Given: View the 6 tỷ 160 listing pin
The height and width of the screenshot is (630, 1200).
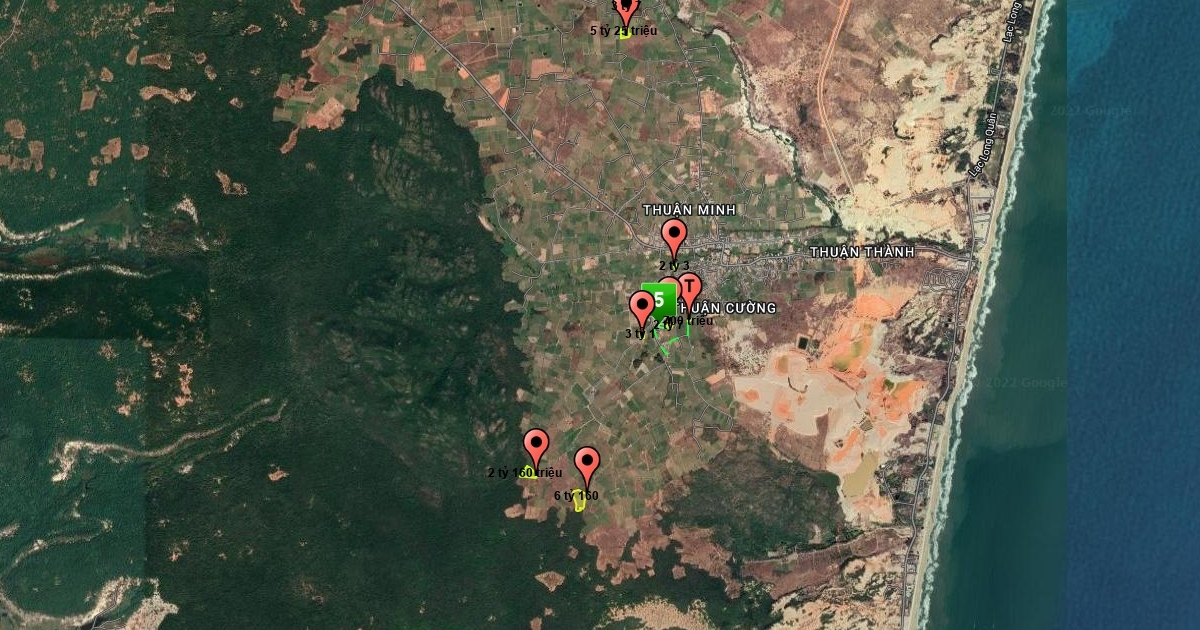Looking at the screenshot, I should click(x=587, y=464).
